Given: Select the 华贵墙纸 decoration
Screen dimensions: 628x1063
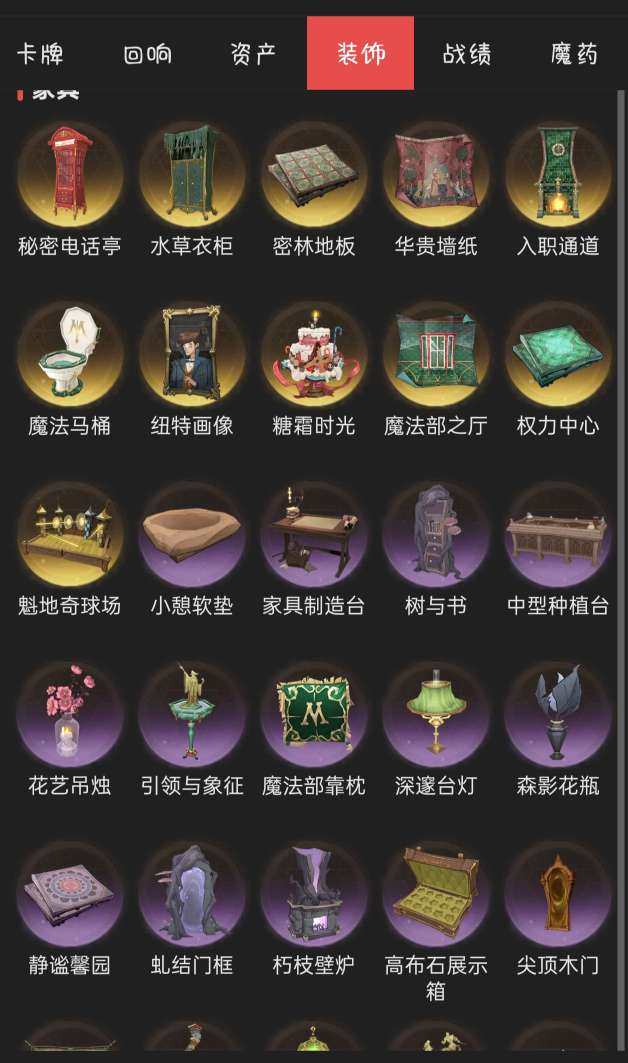Looking at the screenshot, I should tap(436, 175).
